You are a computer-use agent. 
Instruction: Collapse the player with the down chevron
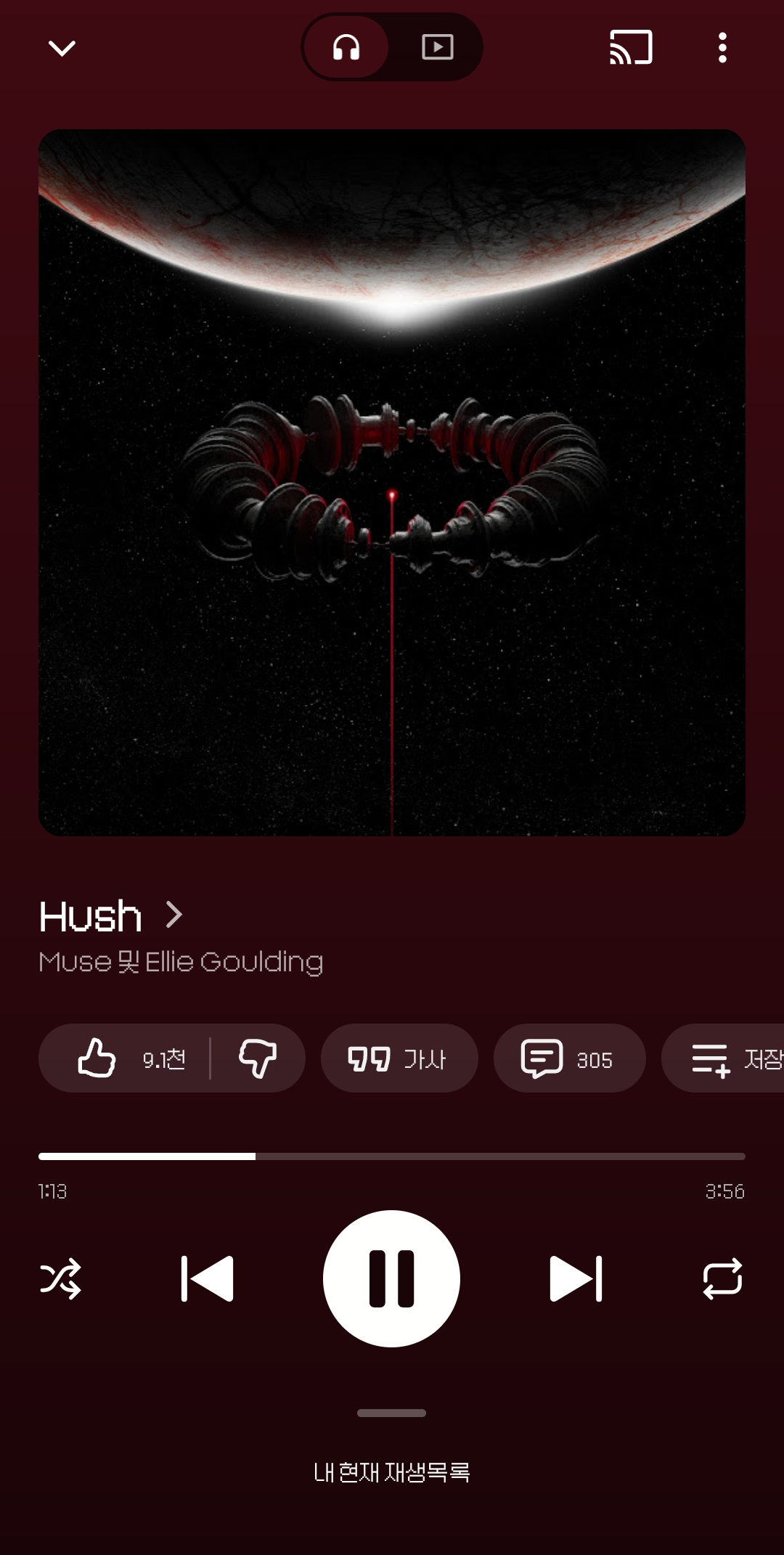(62, 48)
